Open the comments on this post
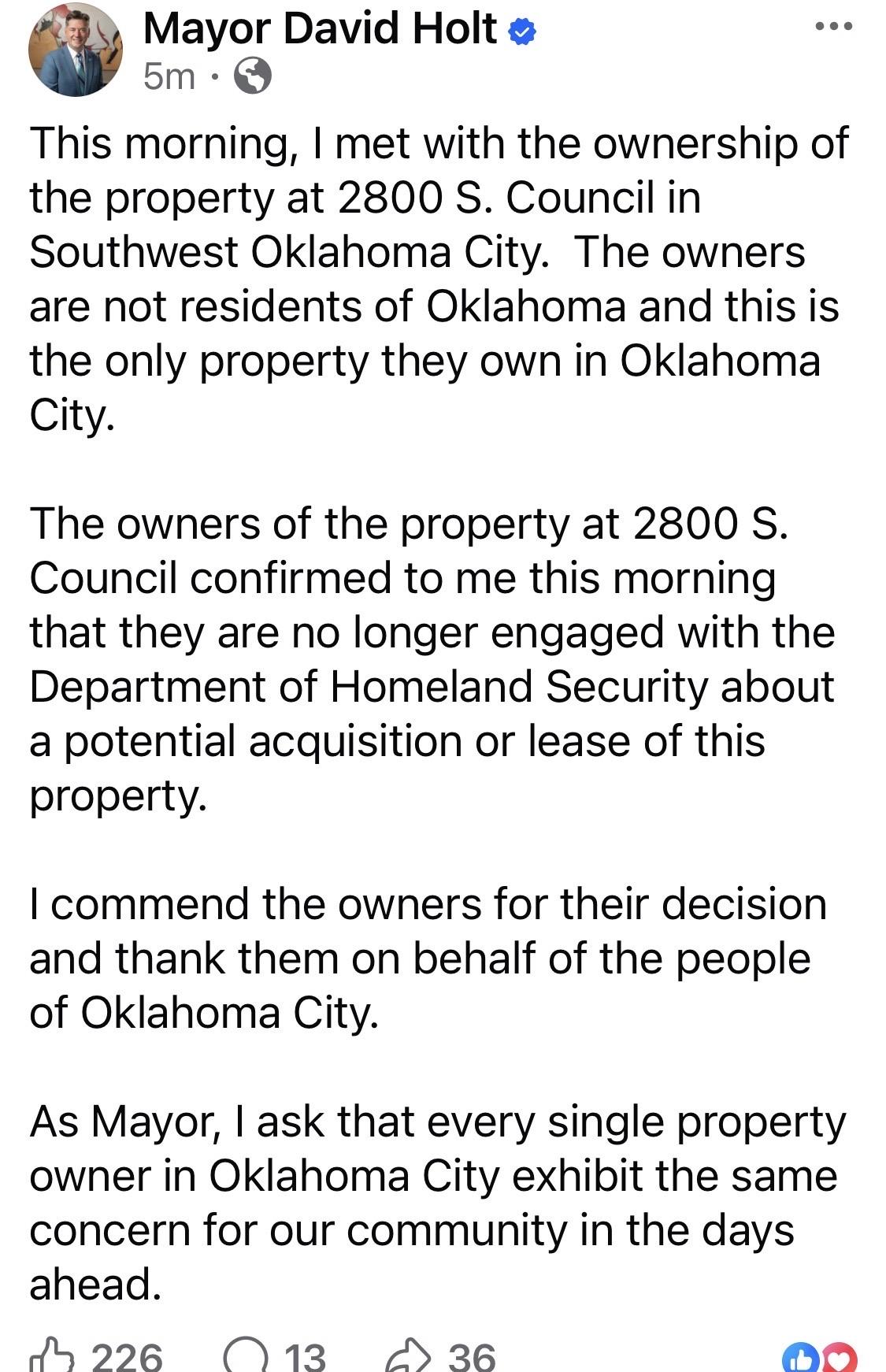This screenshot has width=886, height=1372. (x=245, y=1355)
